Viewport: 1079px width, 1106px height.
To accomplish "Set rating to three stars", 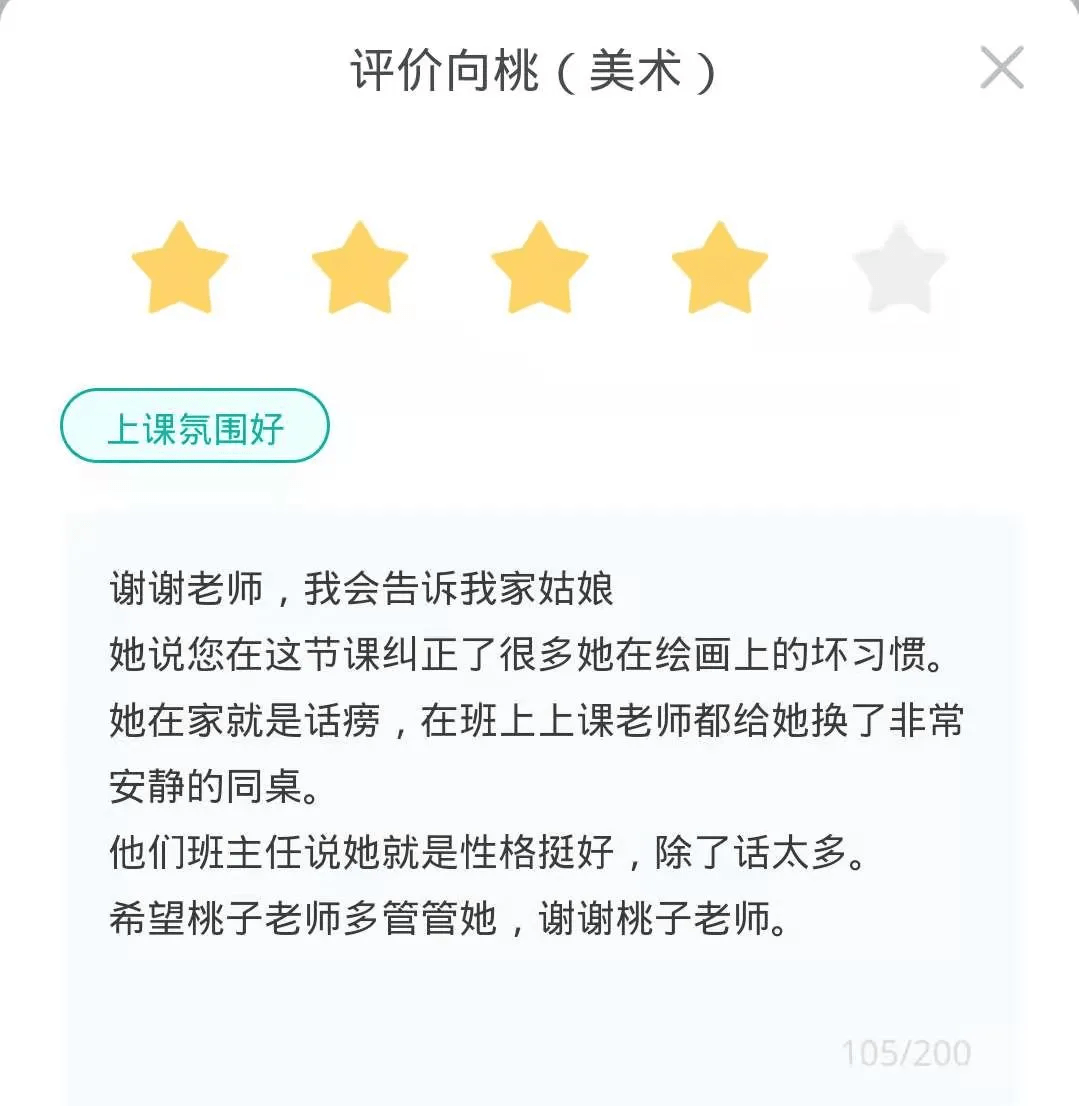I will tap(539, 268).
